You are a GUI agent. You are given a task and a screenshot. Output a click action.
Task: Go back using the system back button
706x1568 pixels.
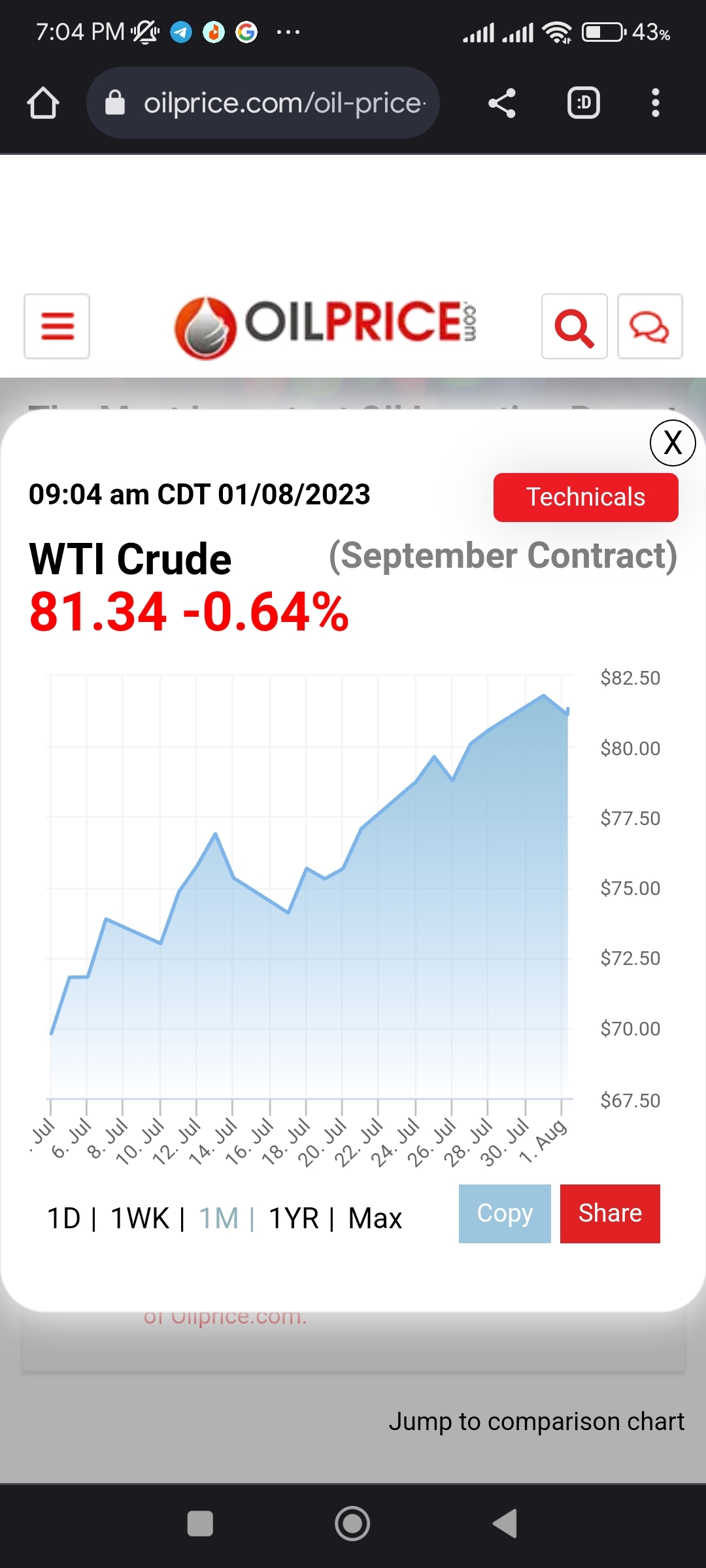[x=505, y=1524]
